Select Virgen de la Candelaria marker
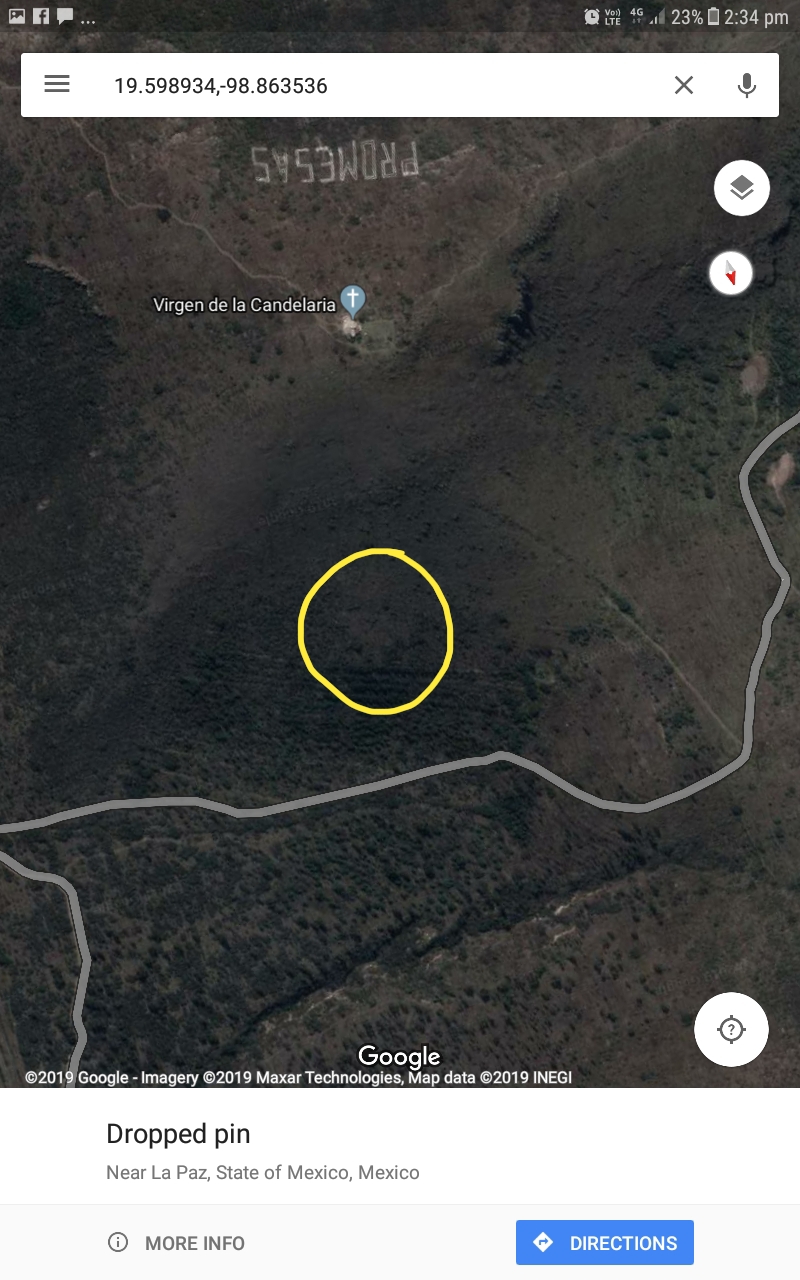This screenshot has width=800, height=1280. click(352, 300)
